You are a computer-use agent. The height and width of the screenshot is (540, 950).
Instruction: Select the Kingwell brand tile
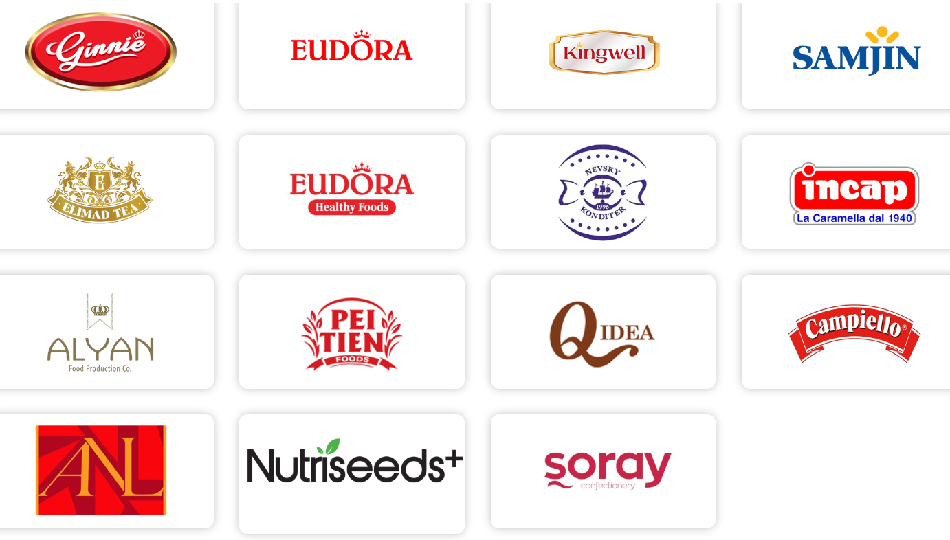pyautogui.click(x=603, y=52)
